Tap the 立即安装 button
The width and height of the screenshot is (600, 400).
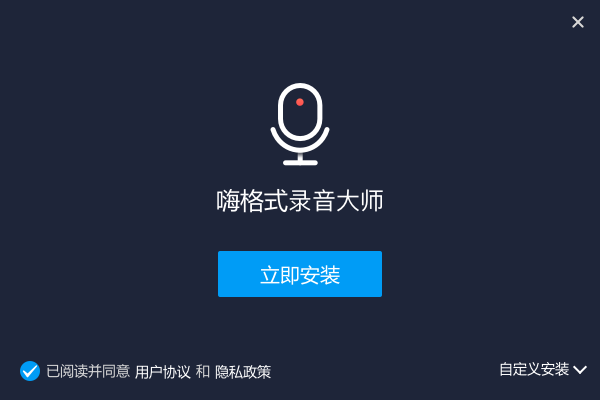[300, 274]
